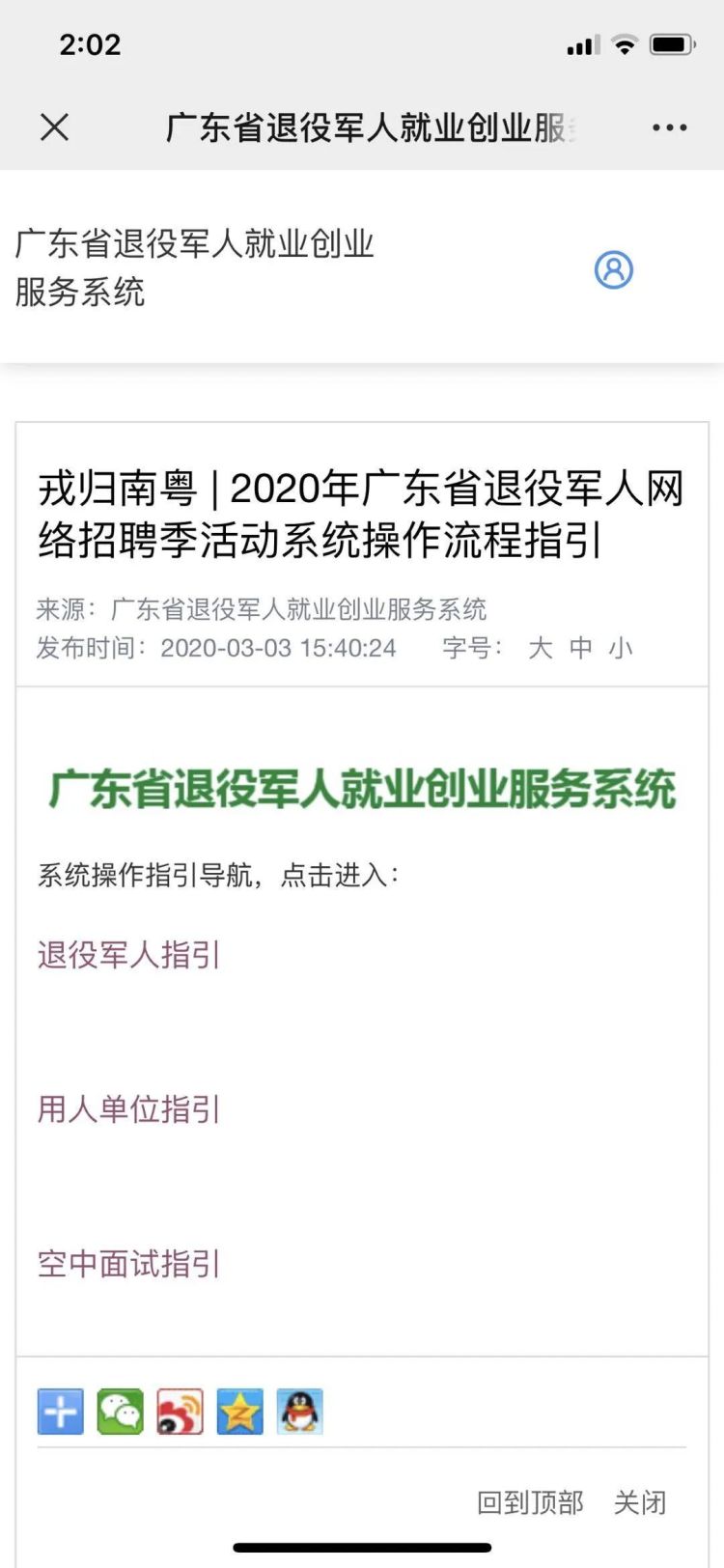Tap 关闭 to close the article
This screenshot has width=724, height=1568.
pos(640,1502)
